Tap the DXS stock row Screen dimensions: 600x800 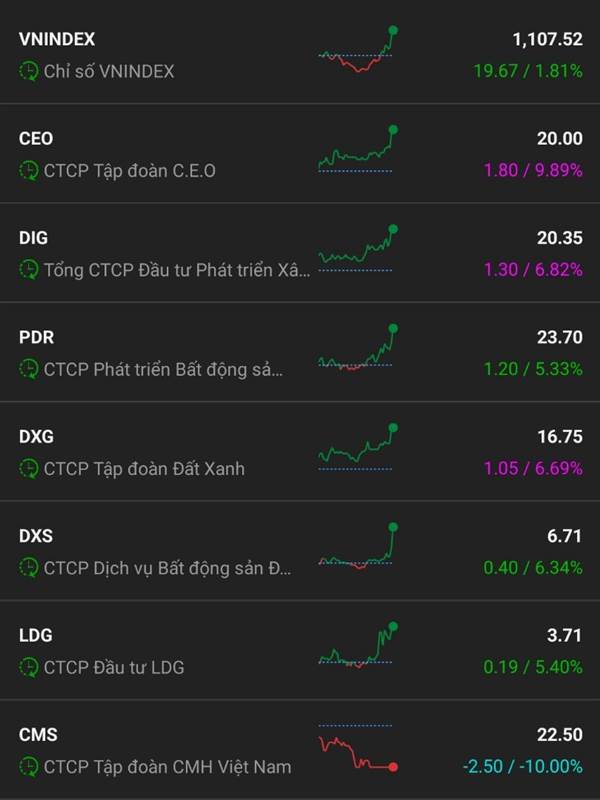coord(300,551)
